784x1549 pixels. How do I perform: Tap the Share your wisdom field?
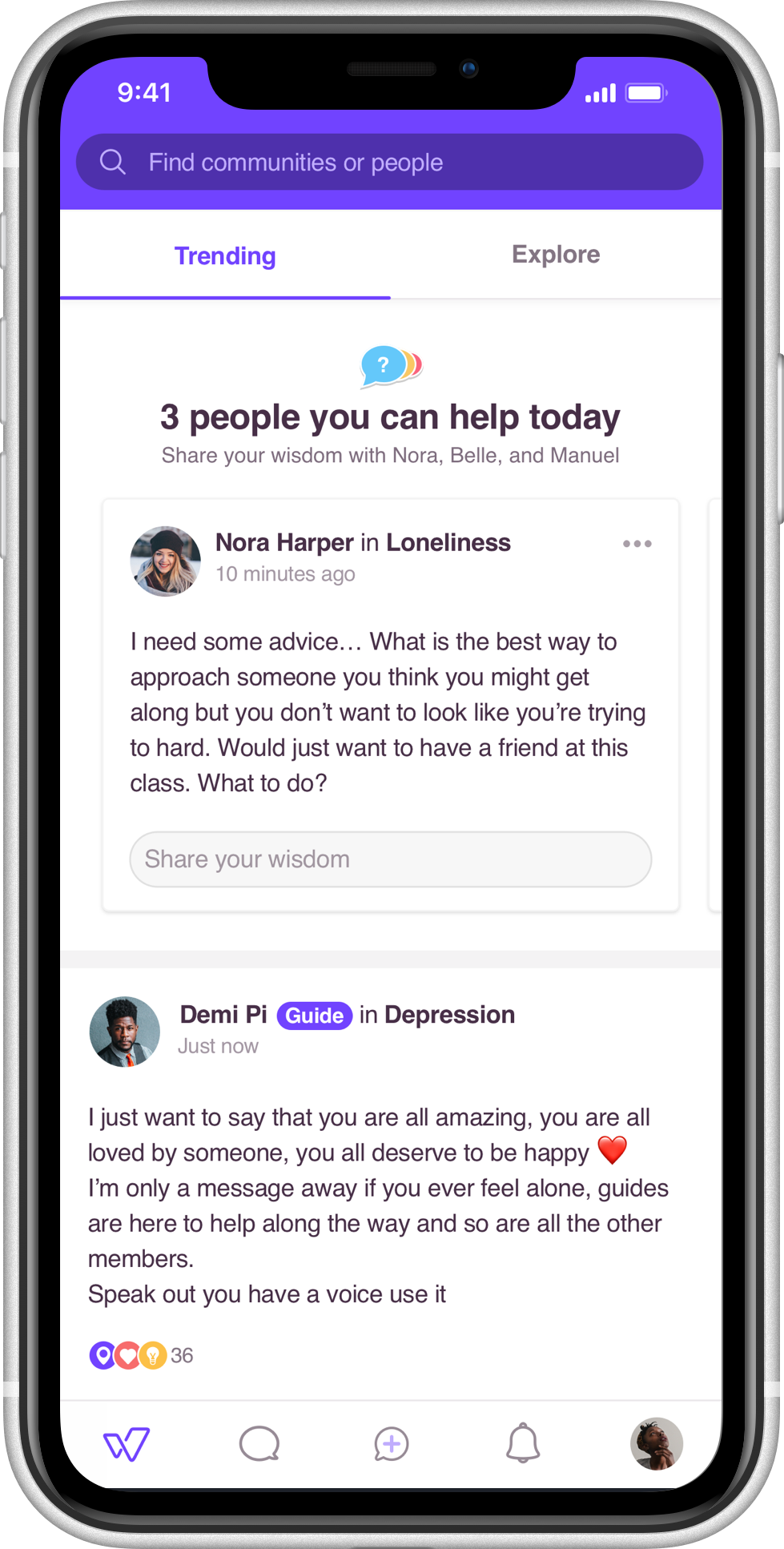pos(390,859)
